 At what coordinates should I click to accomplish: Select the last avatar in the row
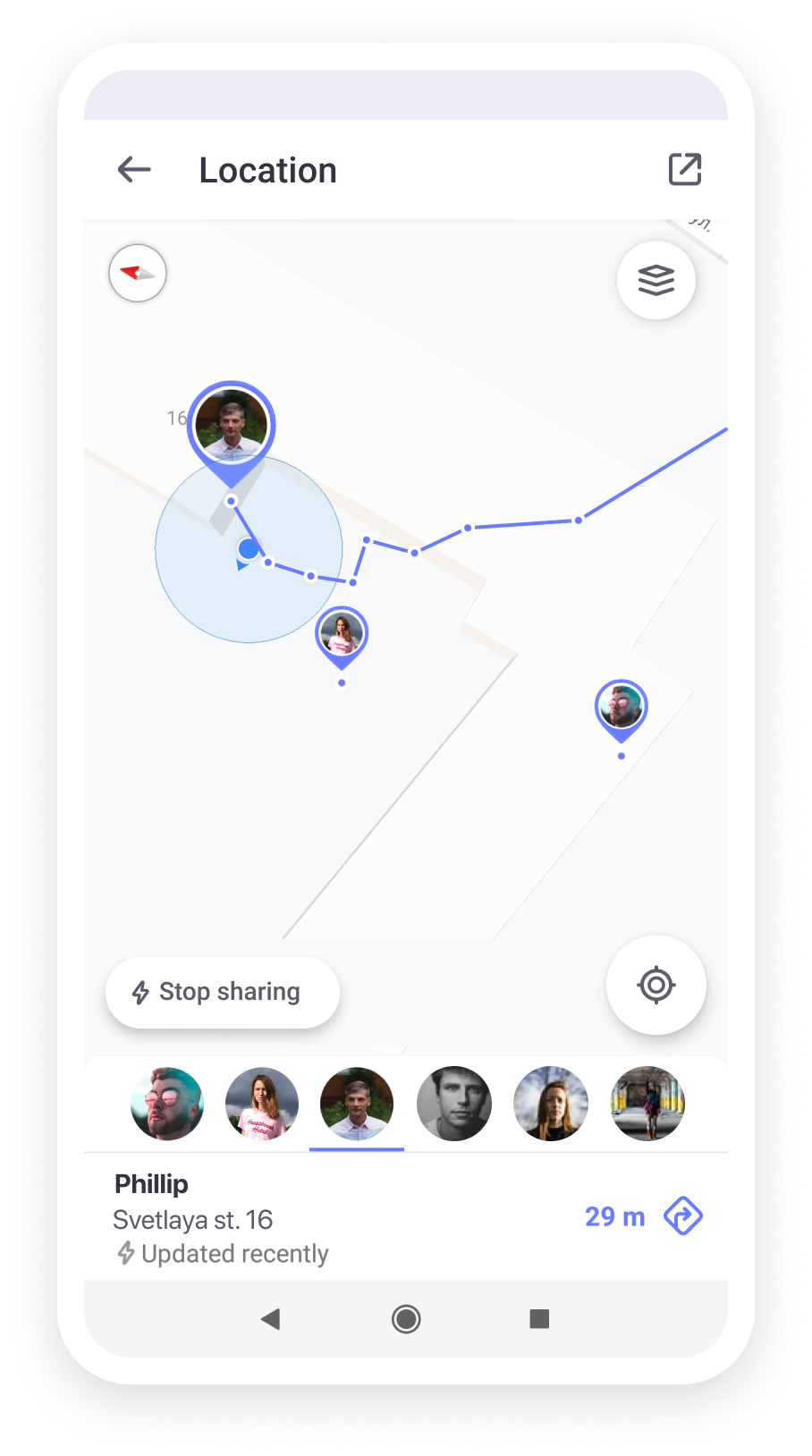click(647, 1104)
